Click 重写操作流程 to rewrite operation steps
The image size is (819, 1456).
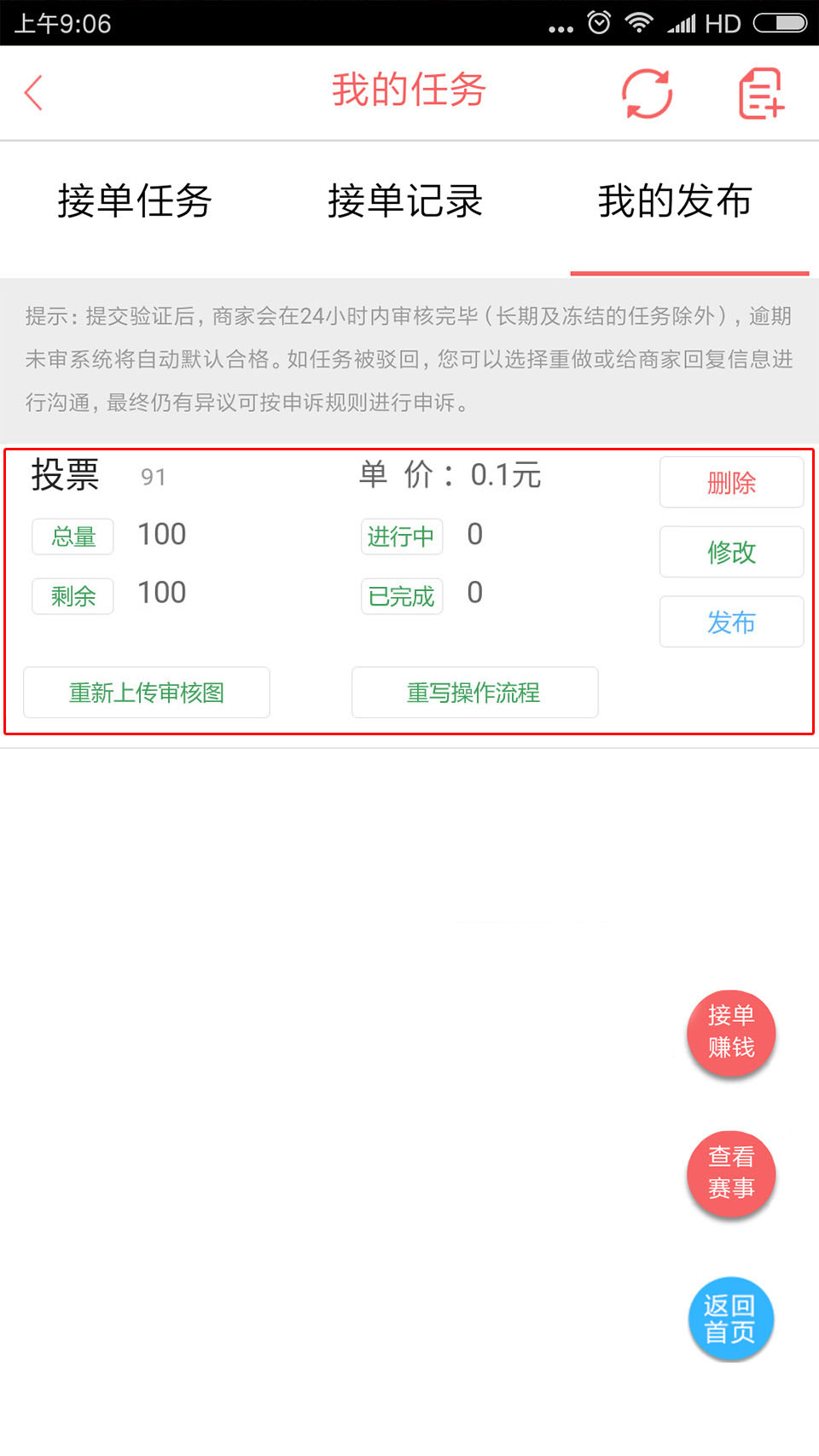click(x=474, y=693)
